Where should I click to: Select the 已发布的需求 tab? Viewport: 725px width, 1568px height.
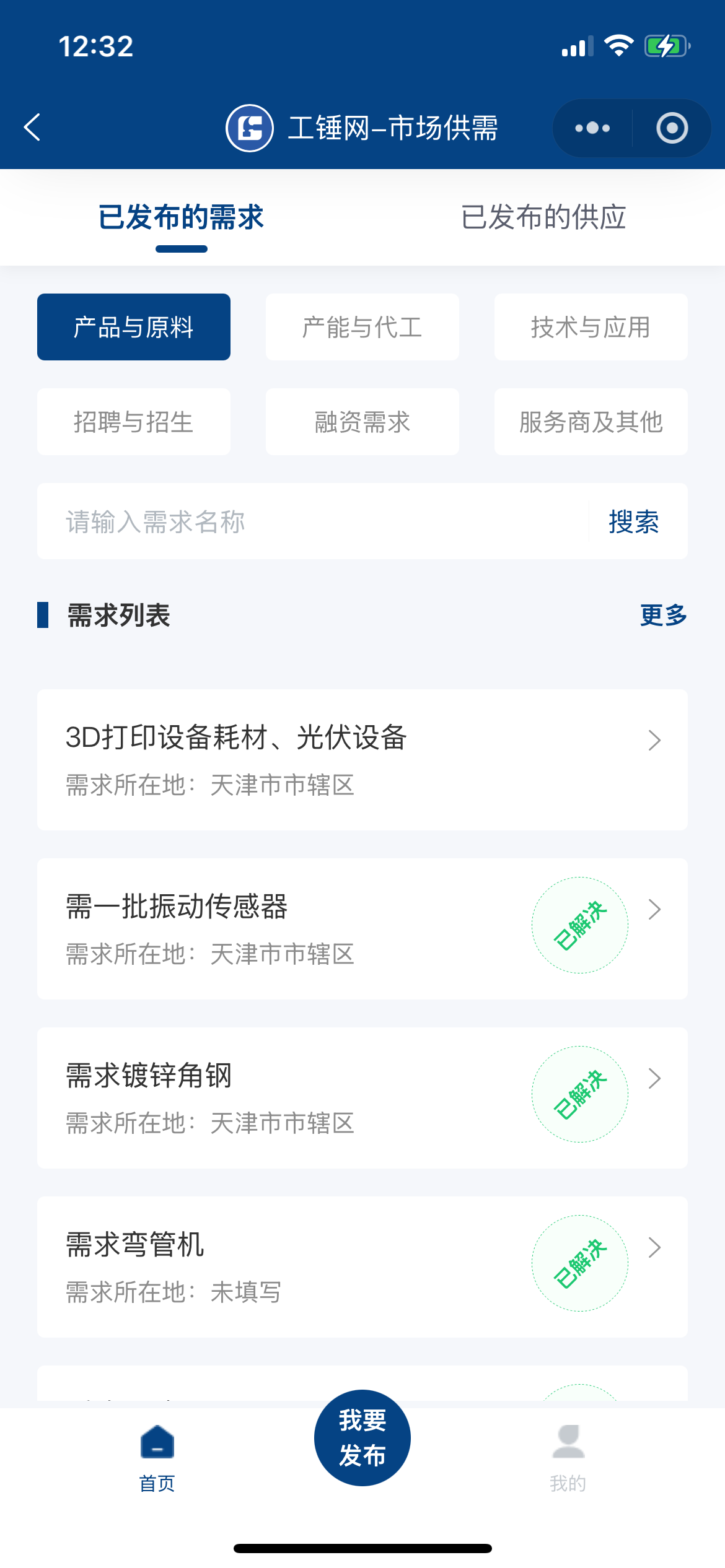coord(181,217)
